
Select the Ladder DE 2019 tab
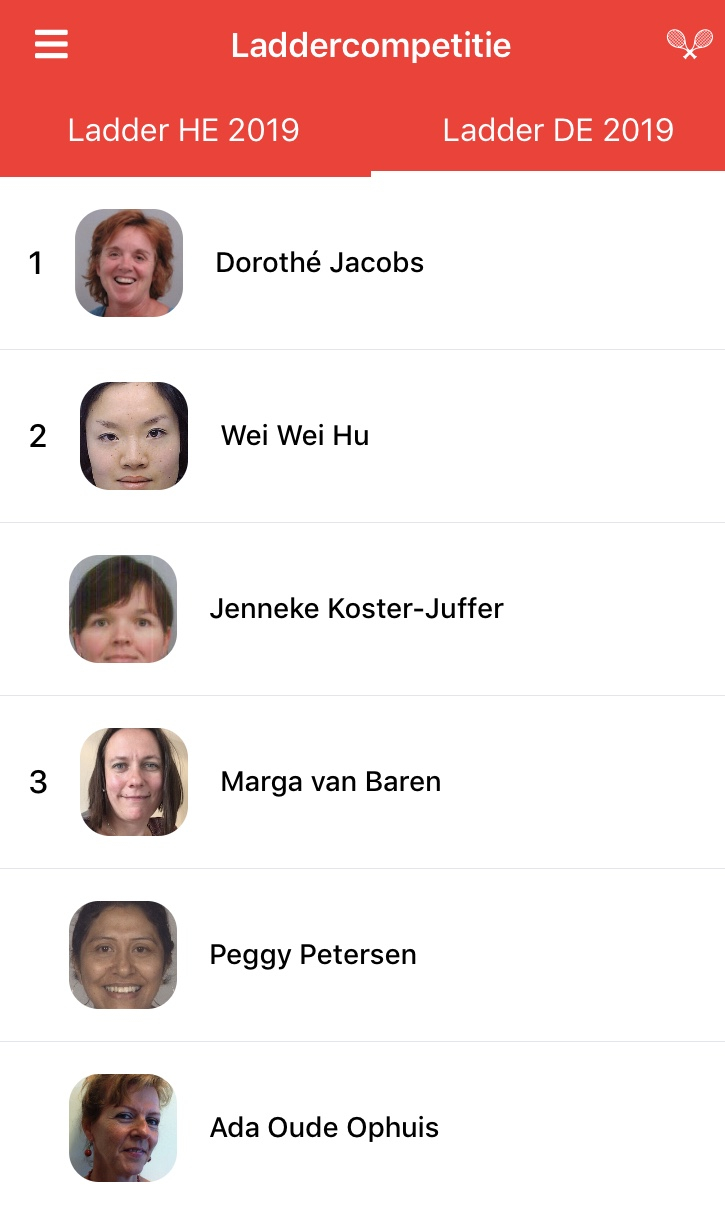click(x=558, y=130)
